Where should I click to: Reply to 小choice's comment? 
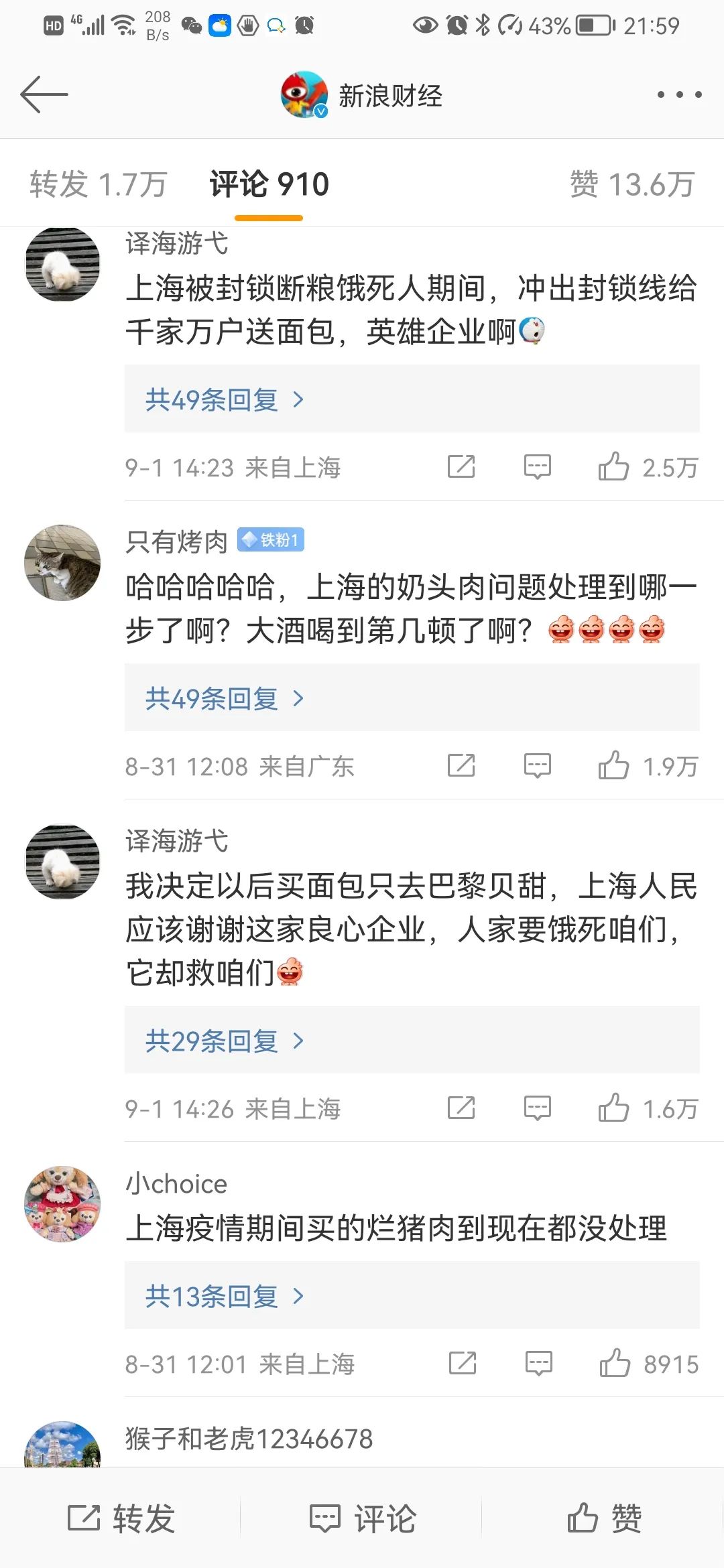tap(538, 1364)
